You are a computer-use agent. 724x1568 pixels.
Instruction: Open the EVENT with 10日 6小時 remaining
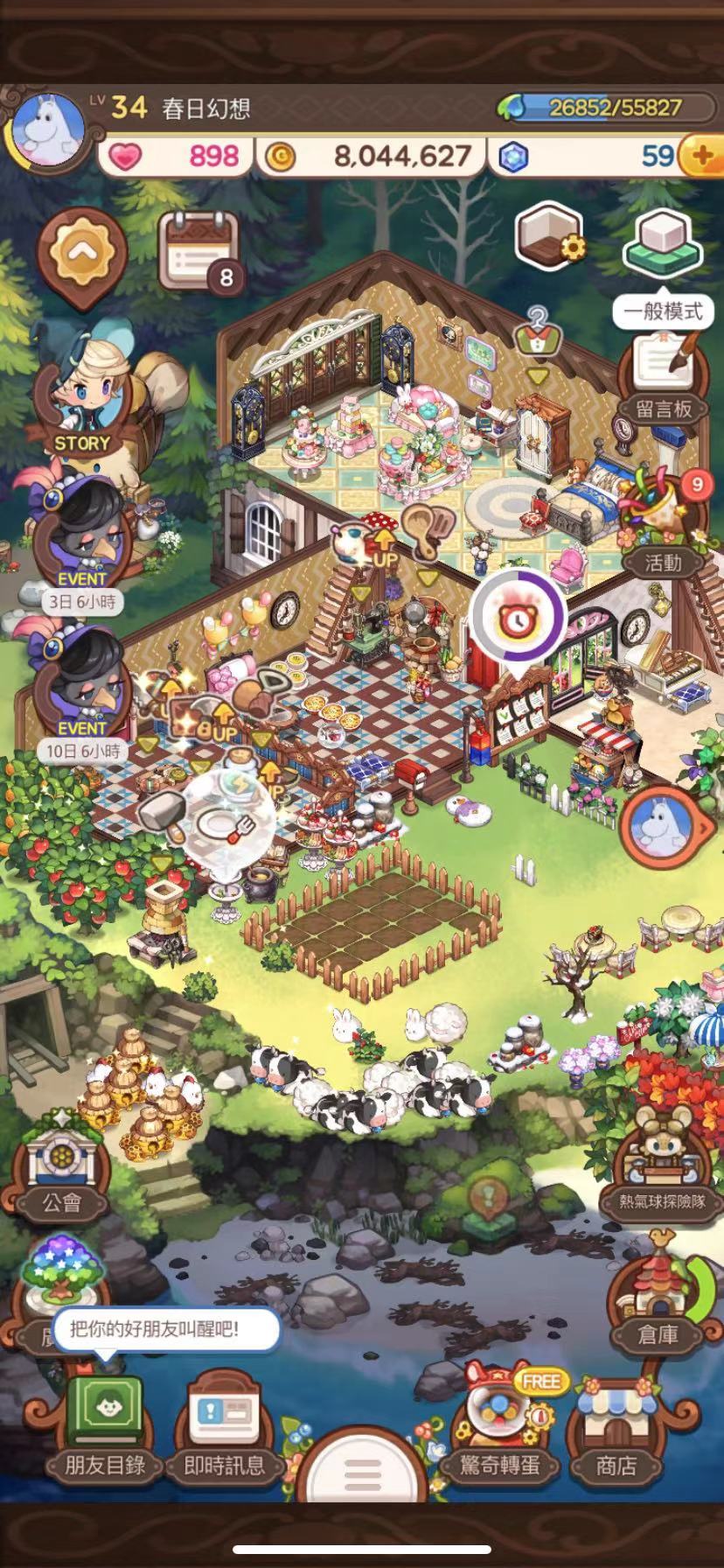81,687
